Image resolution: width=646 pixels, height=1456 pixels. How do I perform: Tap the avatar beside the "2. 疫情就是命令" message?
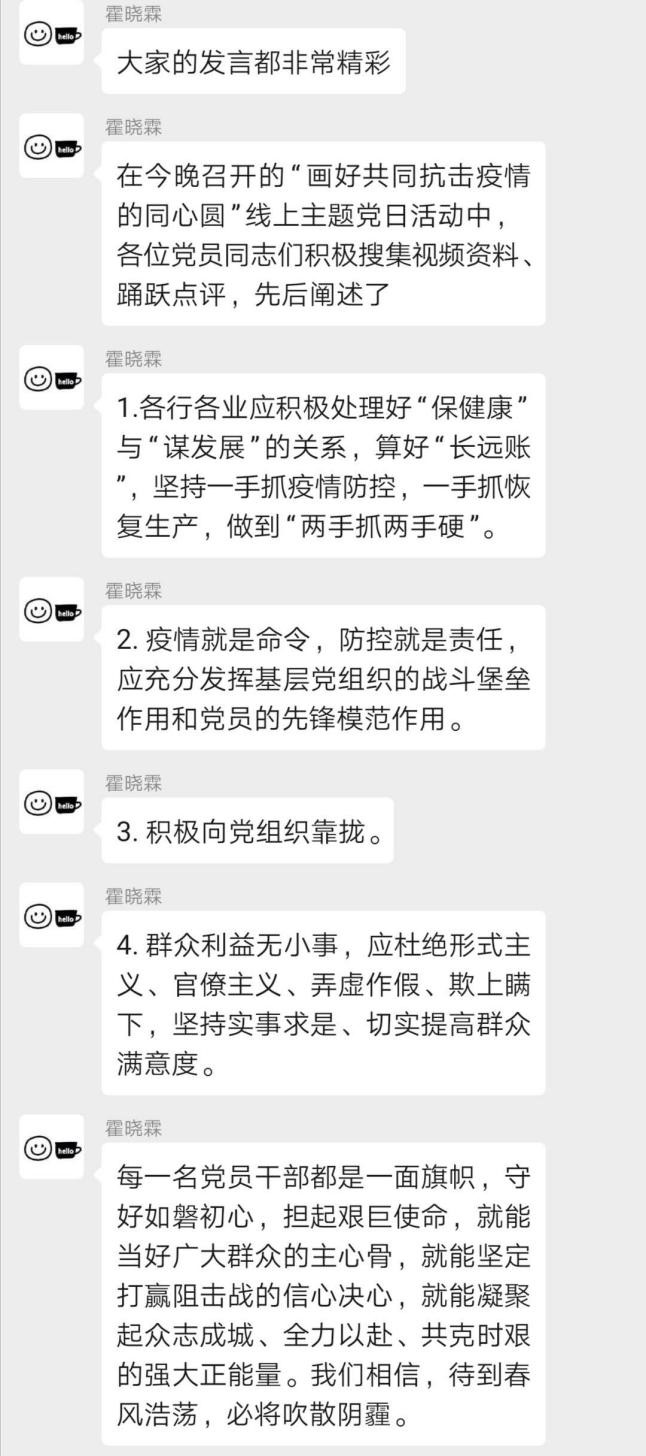(x=52, y=611)
